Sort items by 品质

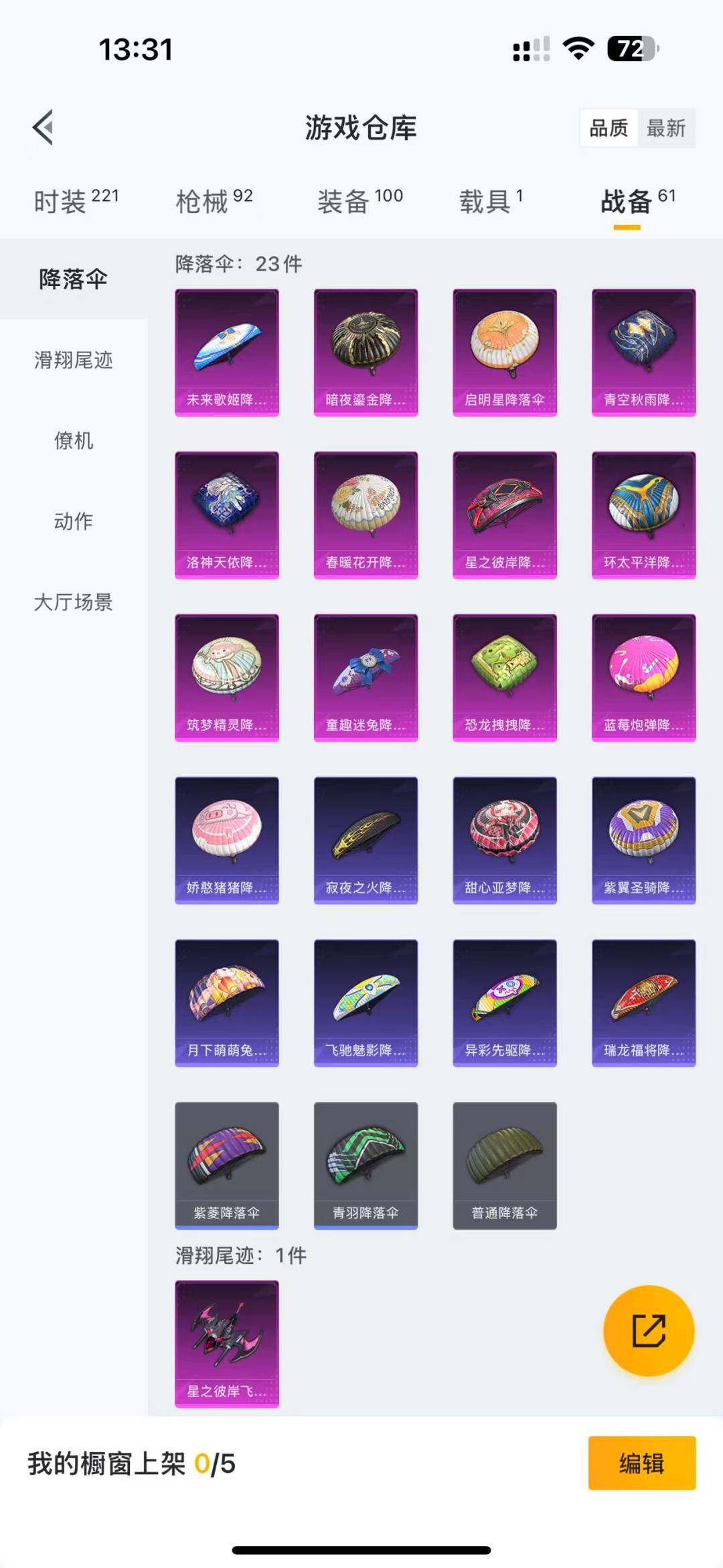pyautogui.click(x=609, y=128)
